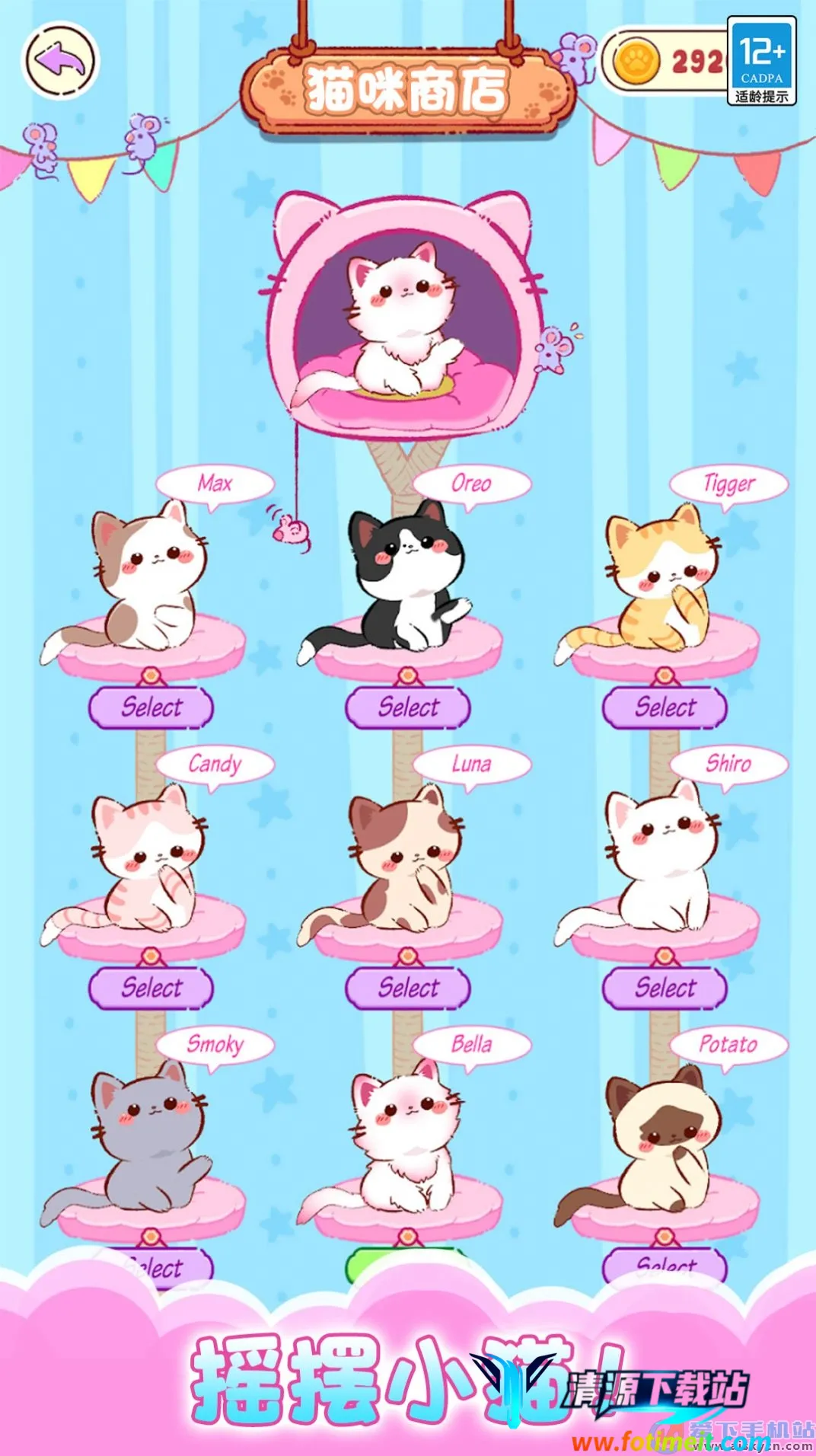Go back with the purple arrow button
This screenshot has height=1456, width=816.
click(61, 60)
